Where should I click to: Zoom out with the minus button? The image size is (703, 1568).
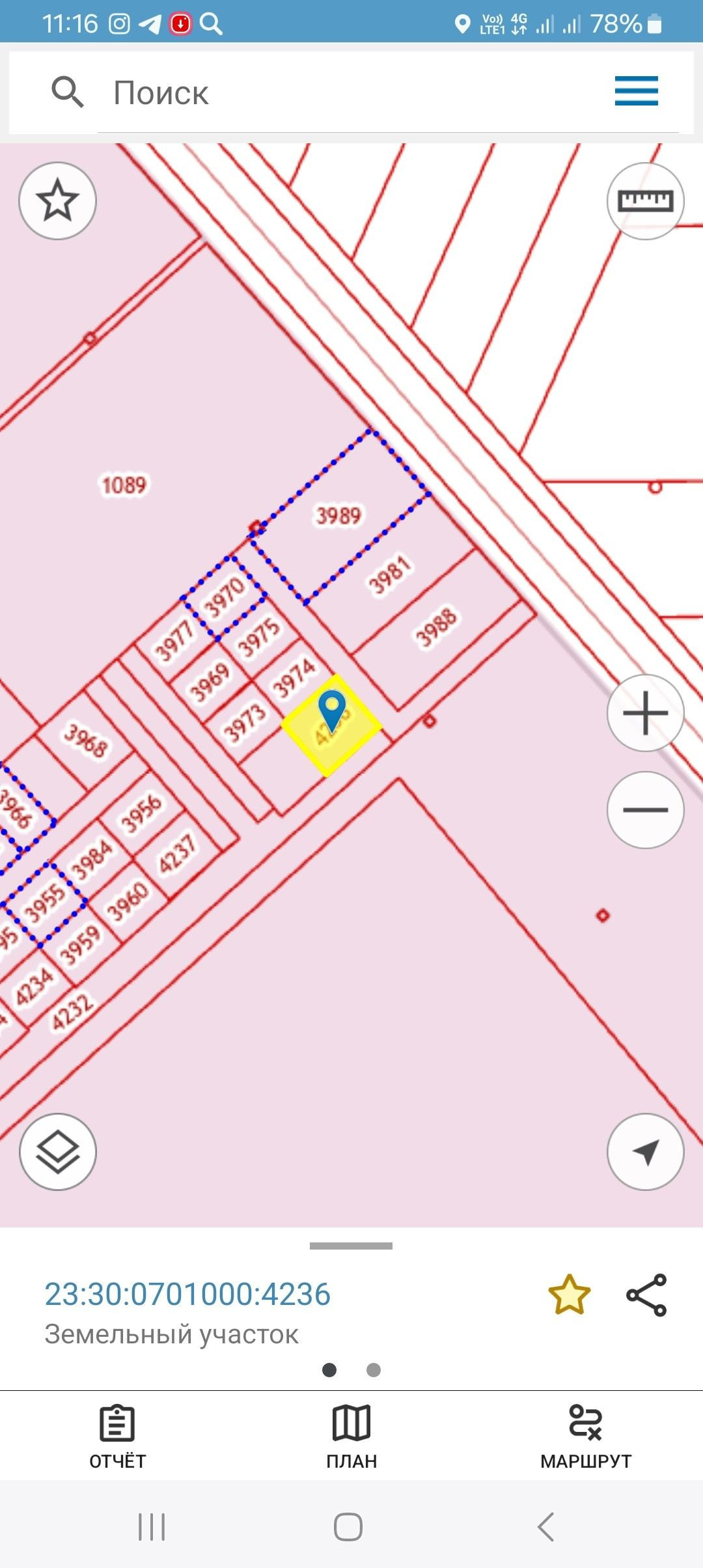point(645,809)
